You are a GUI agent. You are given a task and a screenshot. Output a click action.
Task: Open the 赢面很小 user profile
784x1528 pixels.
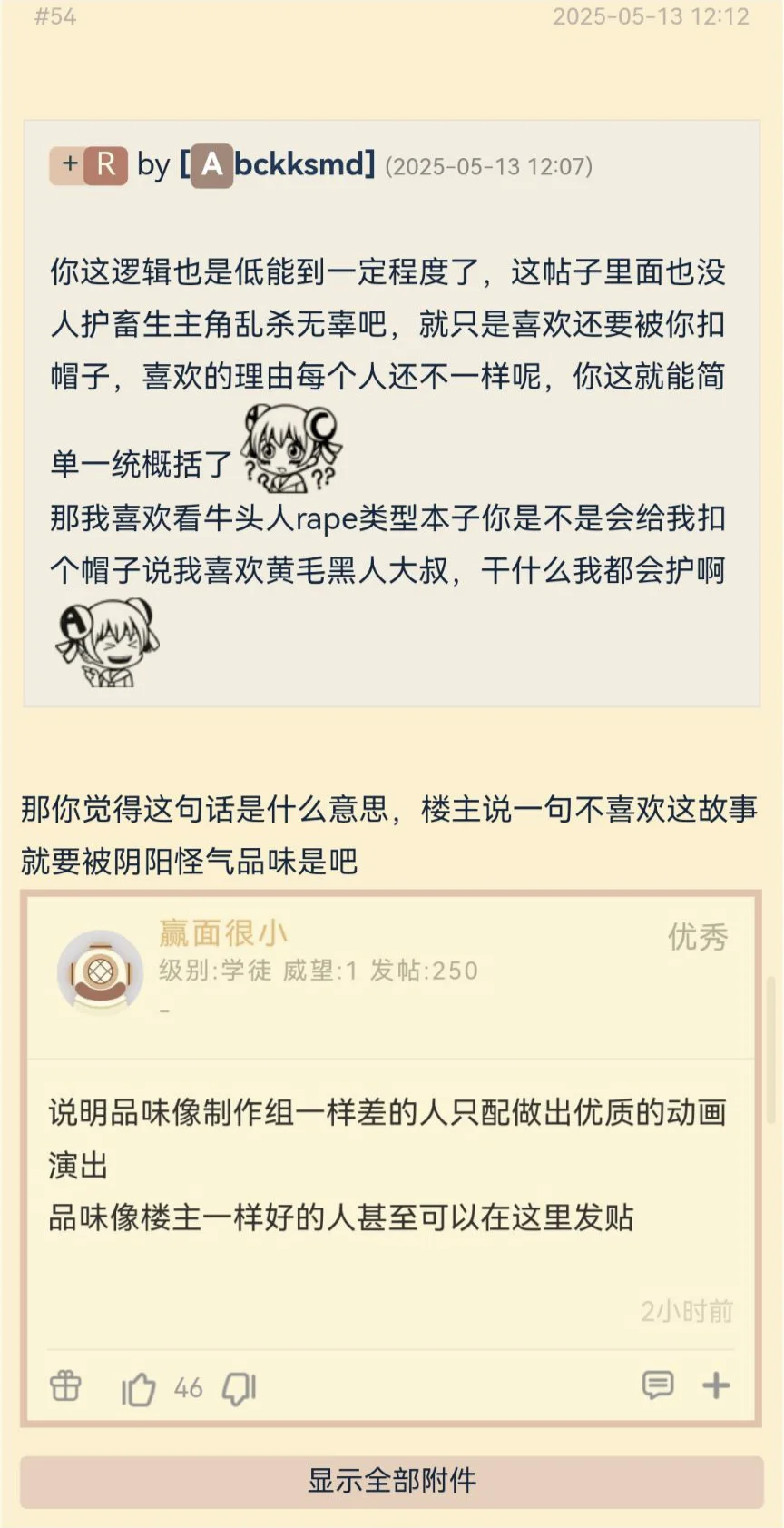tap(223, 932)
